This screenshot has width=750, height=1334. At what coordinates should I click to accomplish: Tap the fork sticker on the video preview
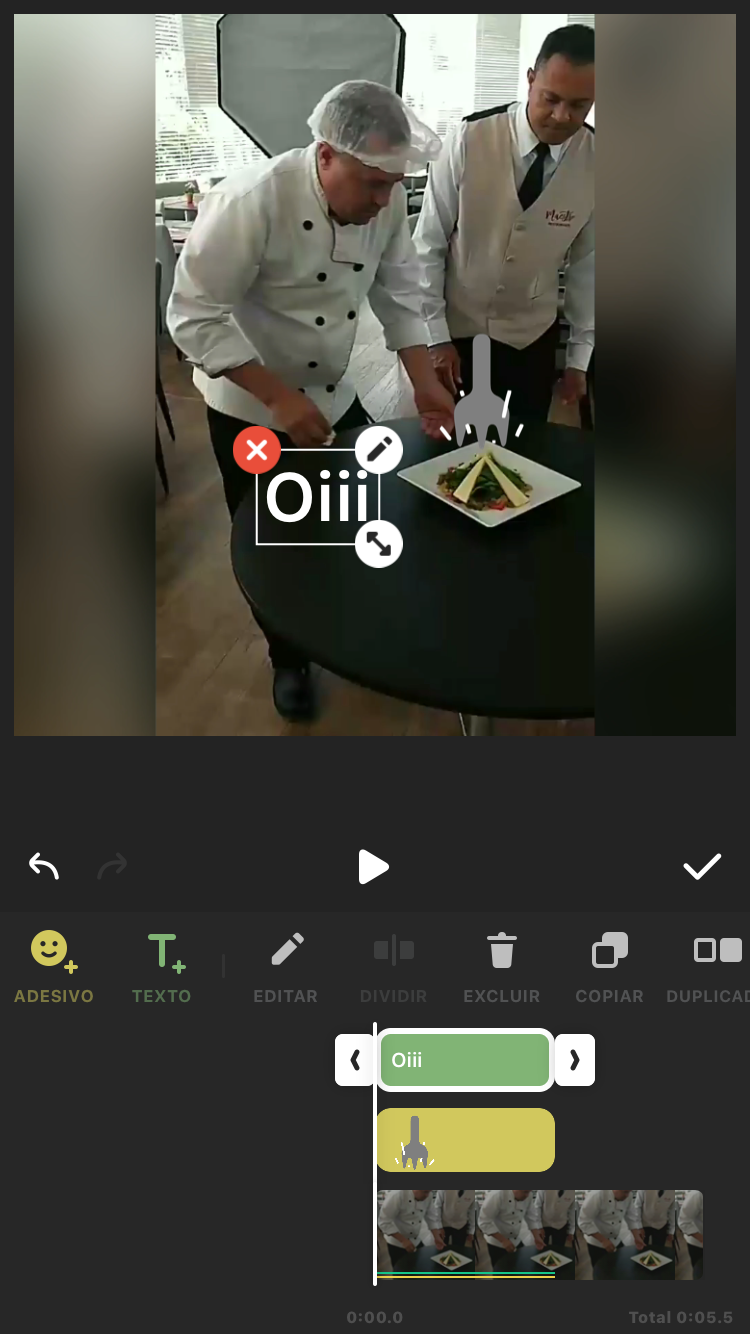(x=483, y=390)
